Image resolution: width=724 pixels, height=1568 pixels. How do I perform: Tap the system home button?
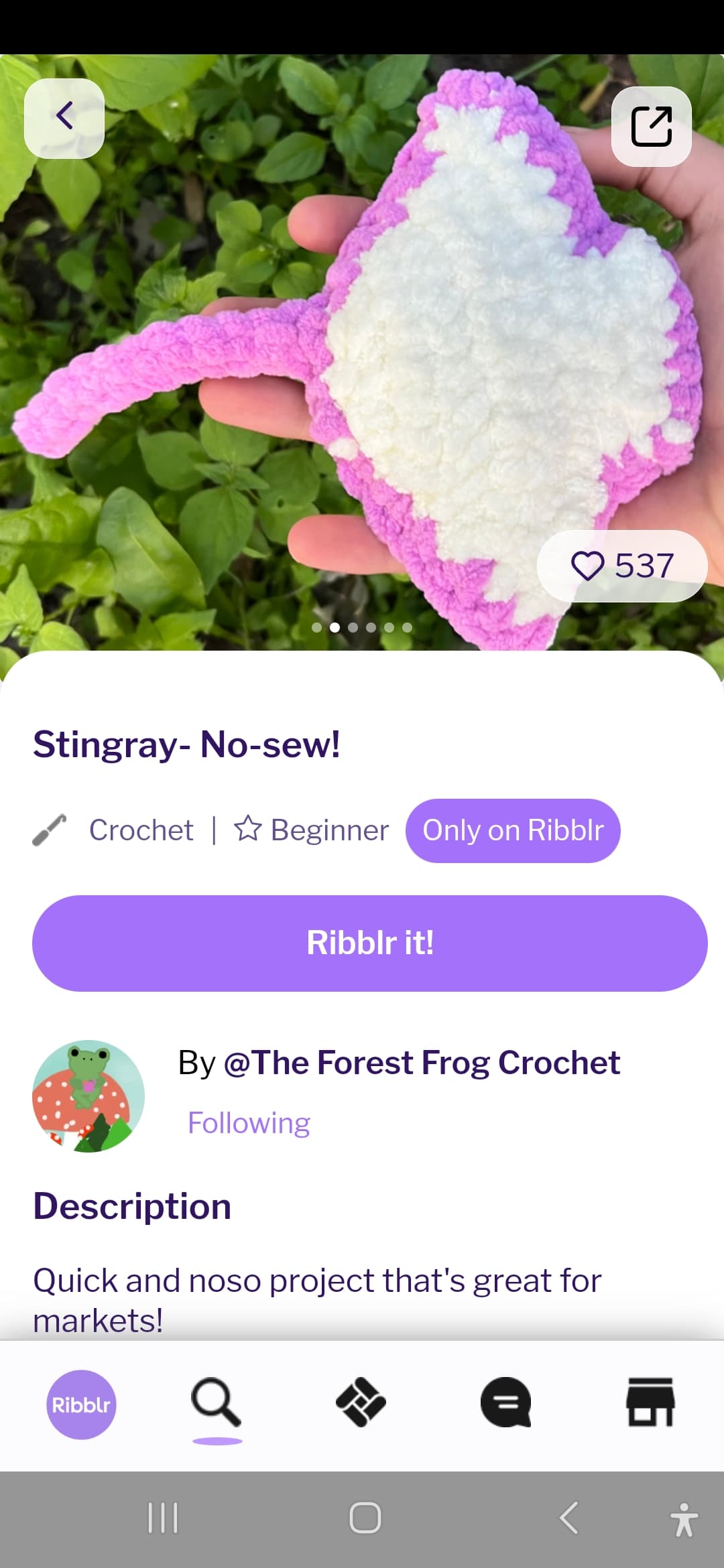(365, 1518)
